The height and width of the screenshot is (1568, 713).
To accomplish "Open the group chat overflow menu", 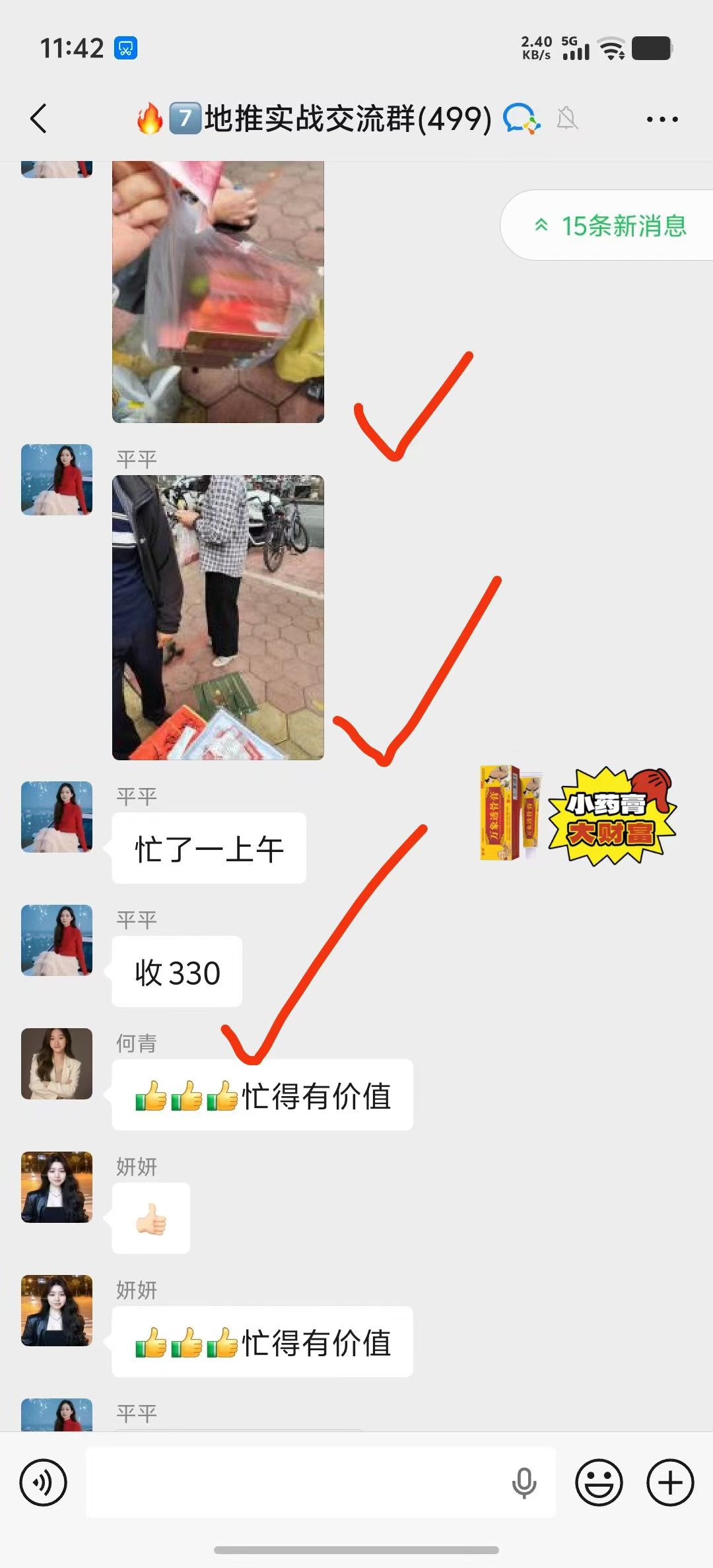I will (x=662, y=119).
